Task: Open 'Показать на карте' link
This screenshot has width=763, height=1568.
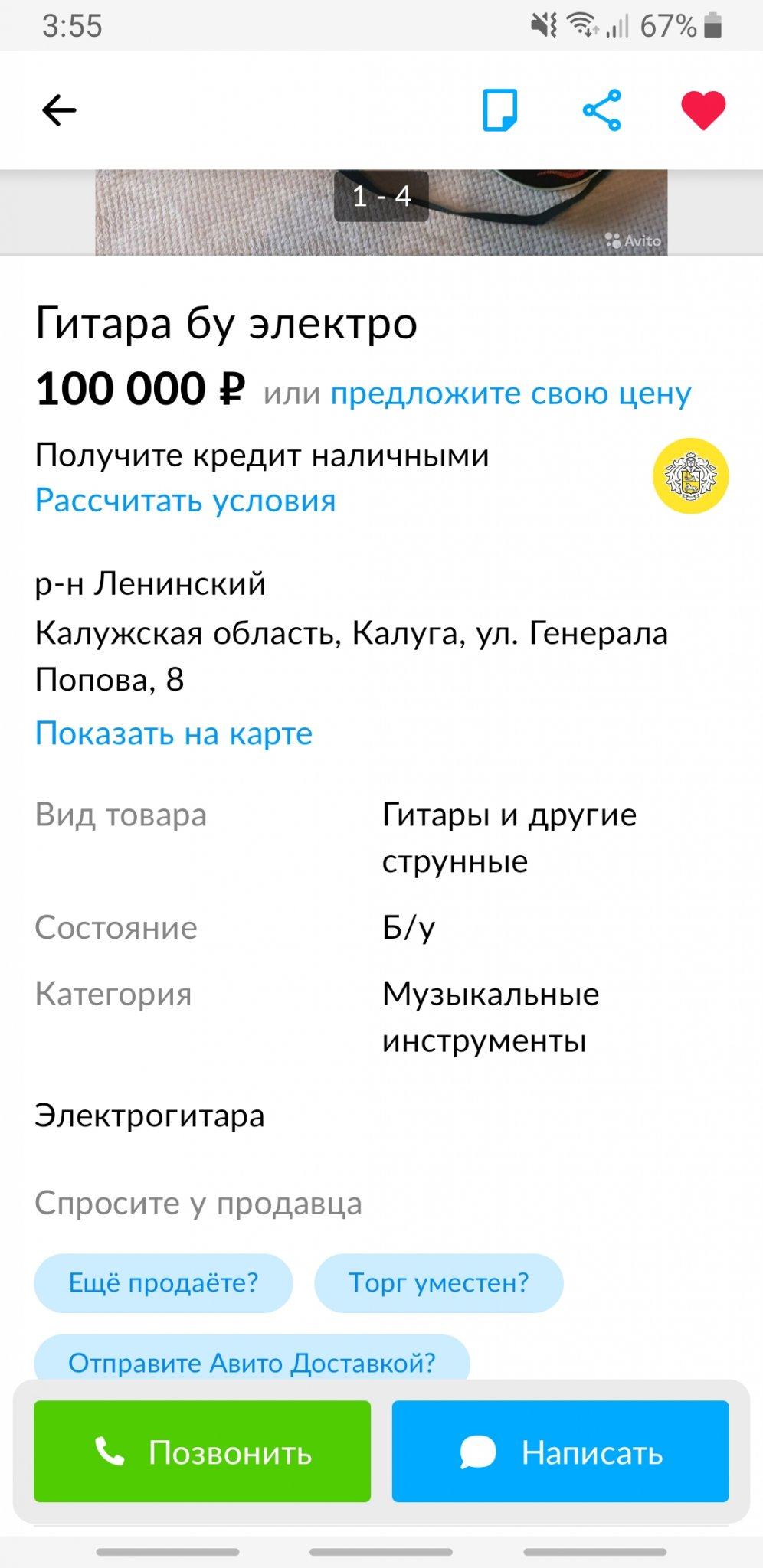Action: [174, 733]
